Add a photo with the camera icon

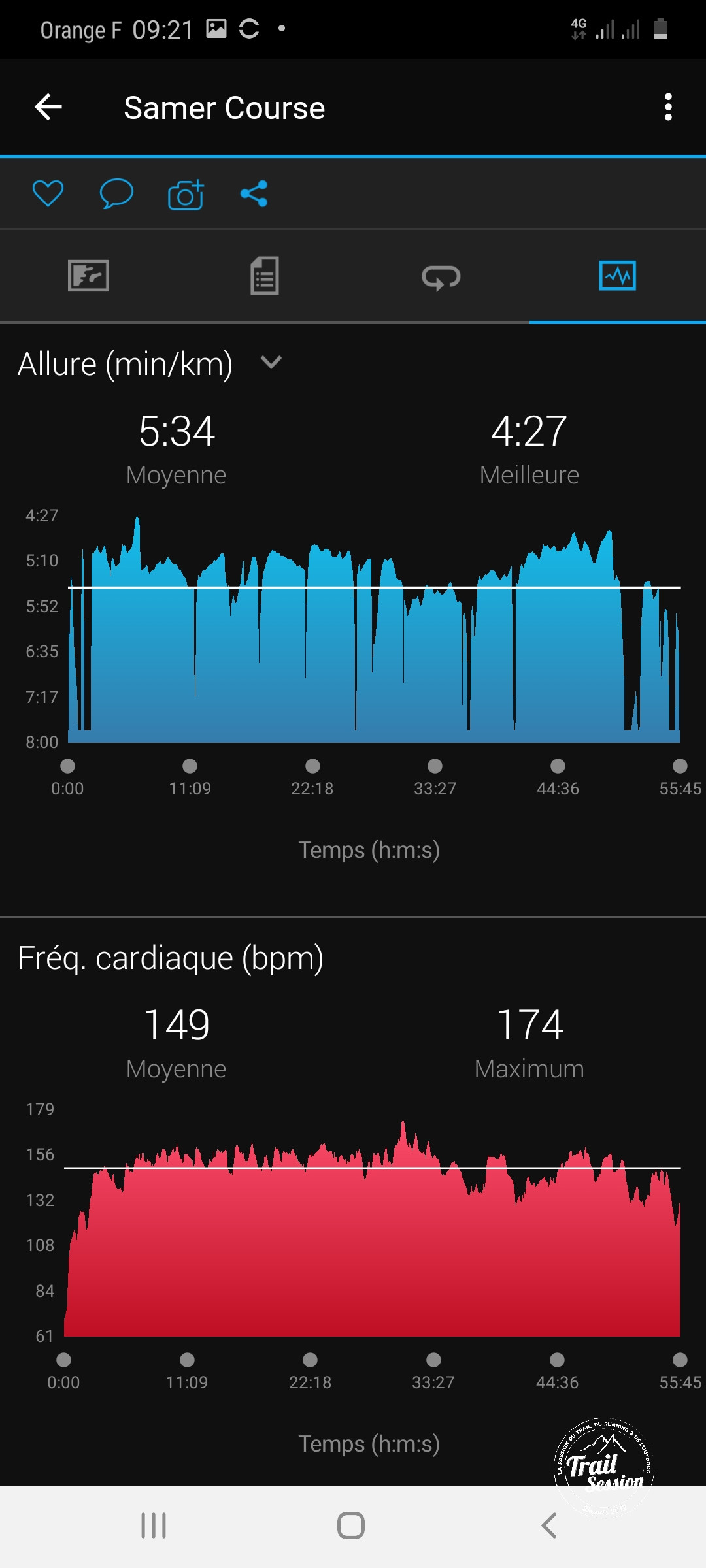186,194
